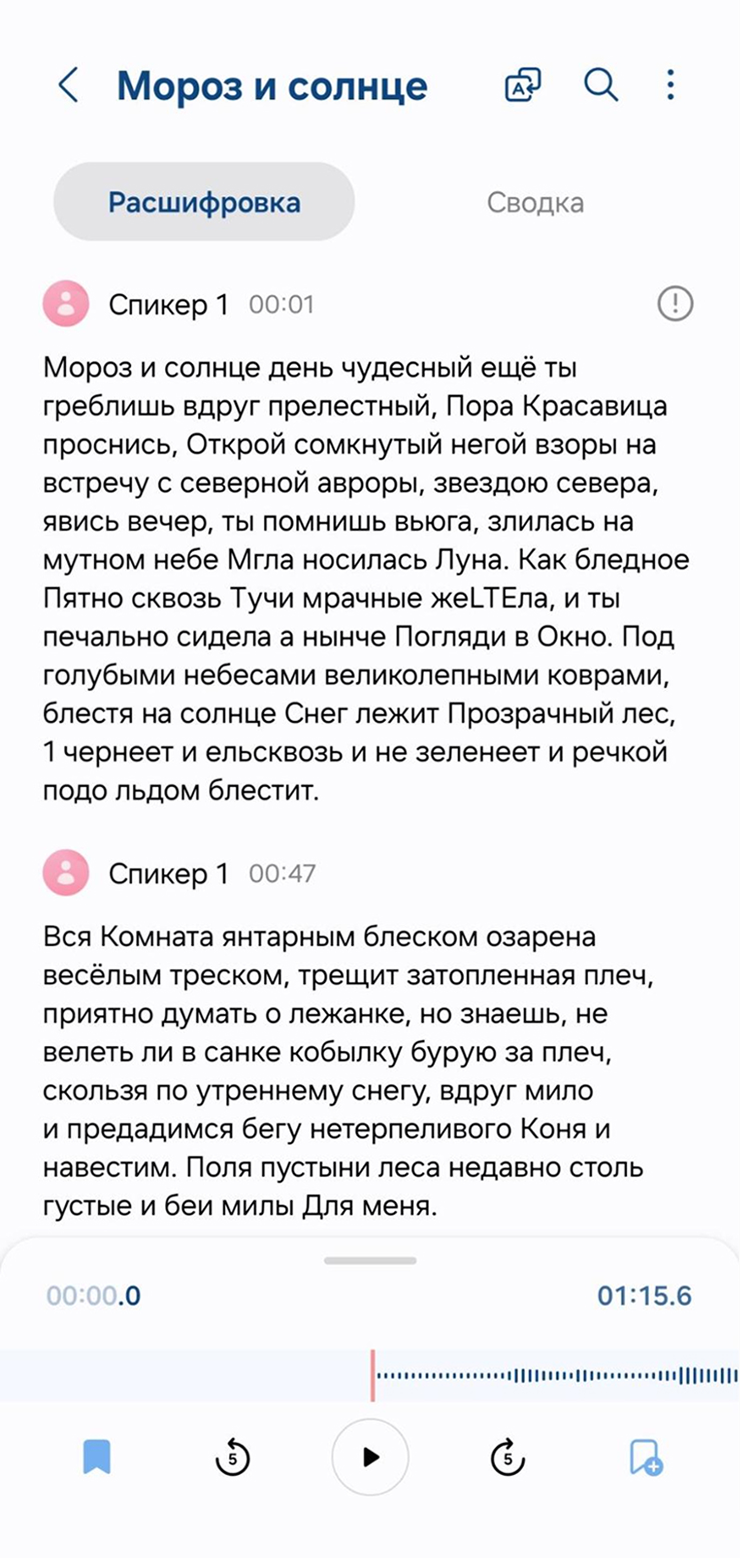740x1558 pixels.
Task: Open the bookmarks list icon
Action: pos(96,1457)
